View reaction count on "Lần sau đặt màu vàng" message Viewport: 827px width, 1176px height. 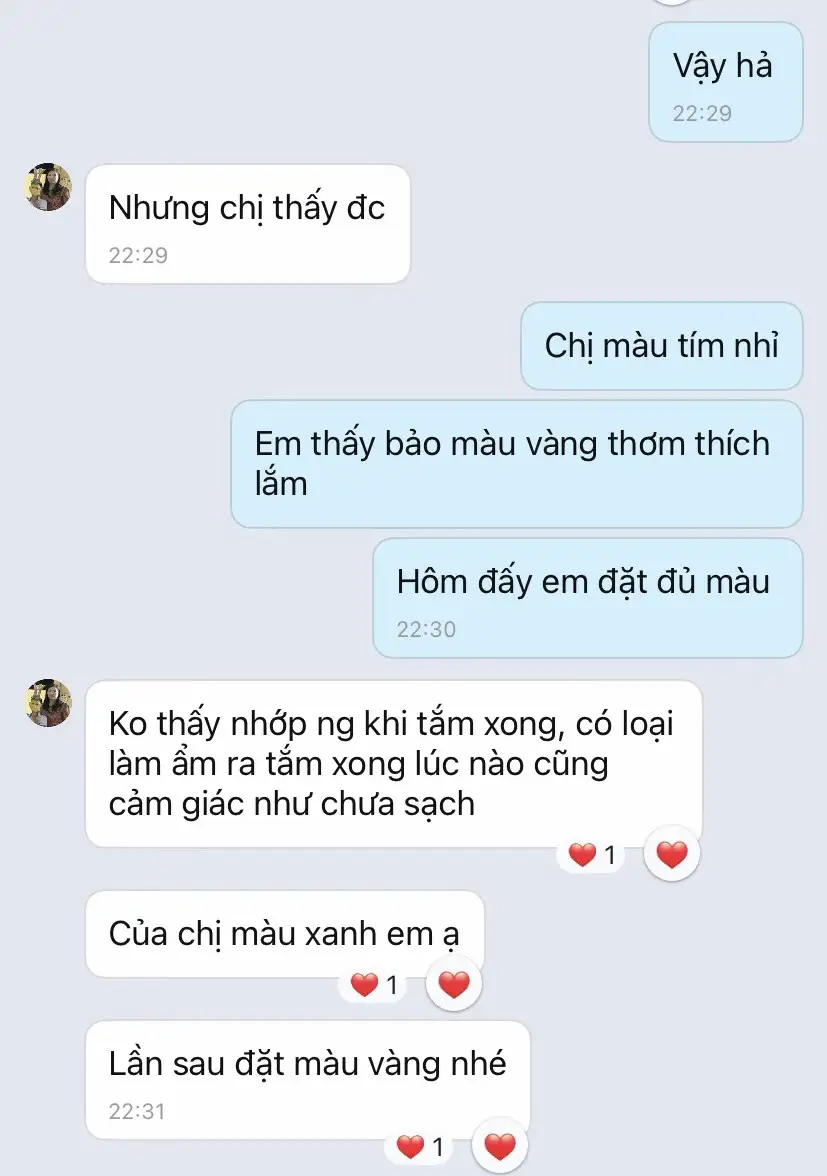pyautogui.click(x=421, y=1146)
